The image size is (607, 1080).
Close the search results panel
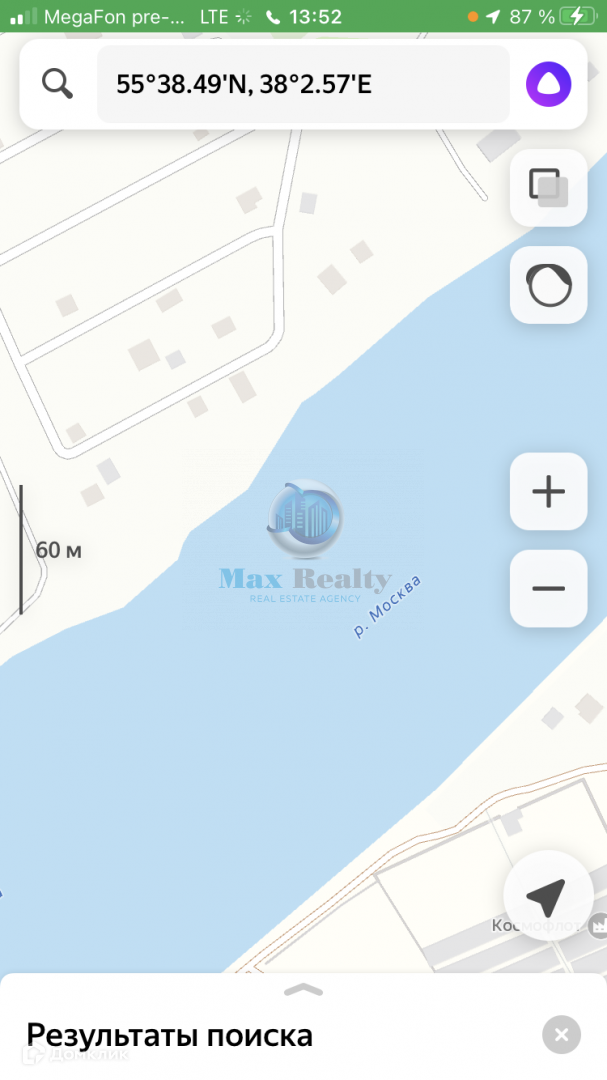[561, 1034]
